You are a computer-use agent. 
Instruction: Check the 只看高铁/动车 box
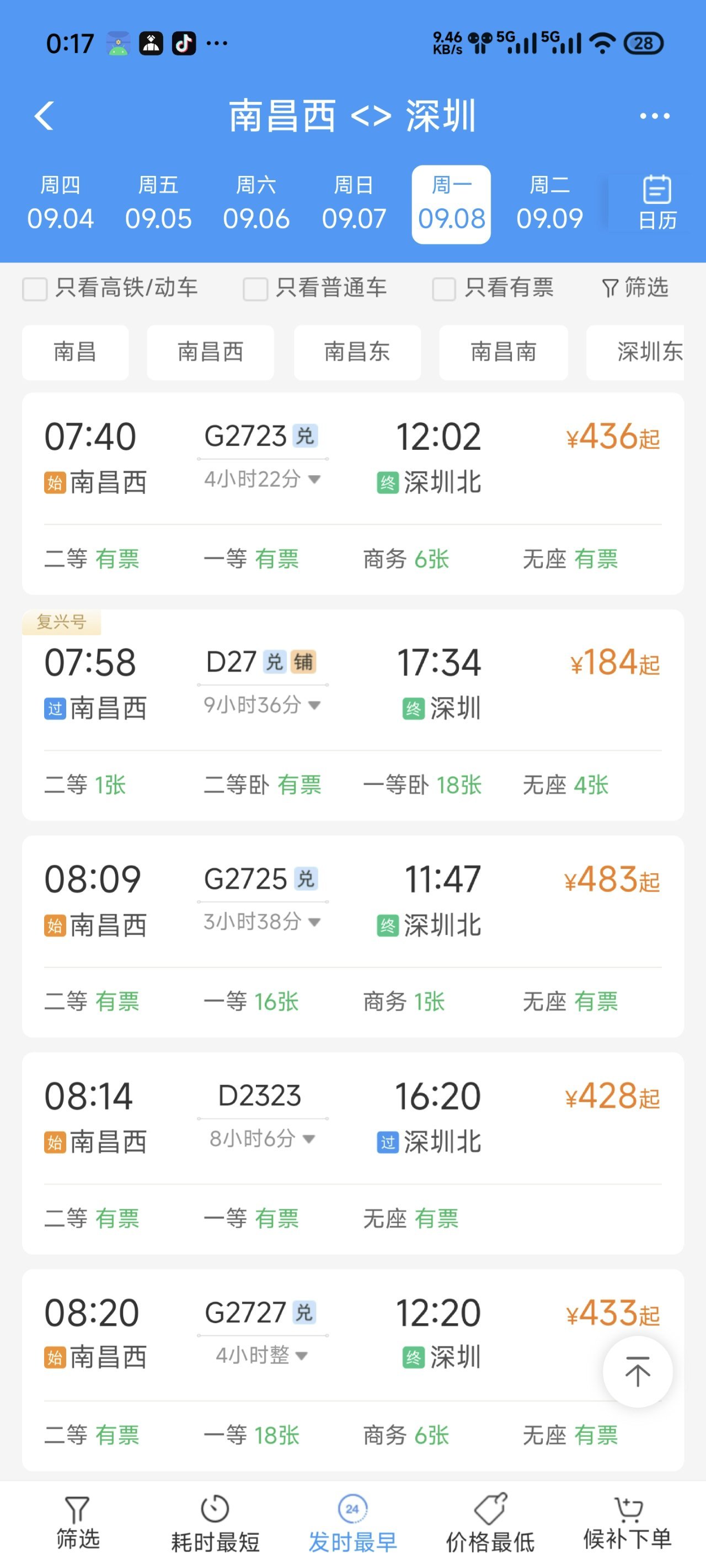point(35,288)
